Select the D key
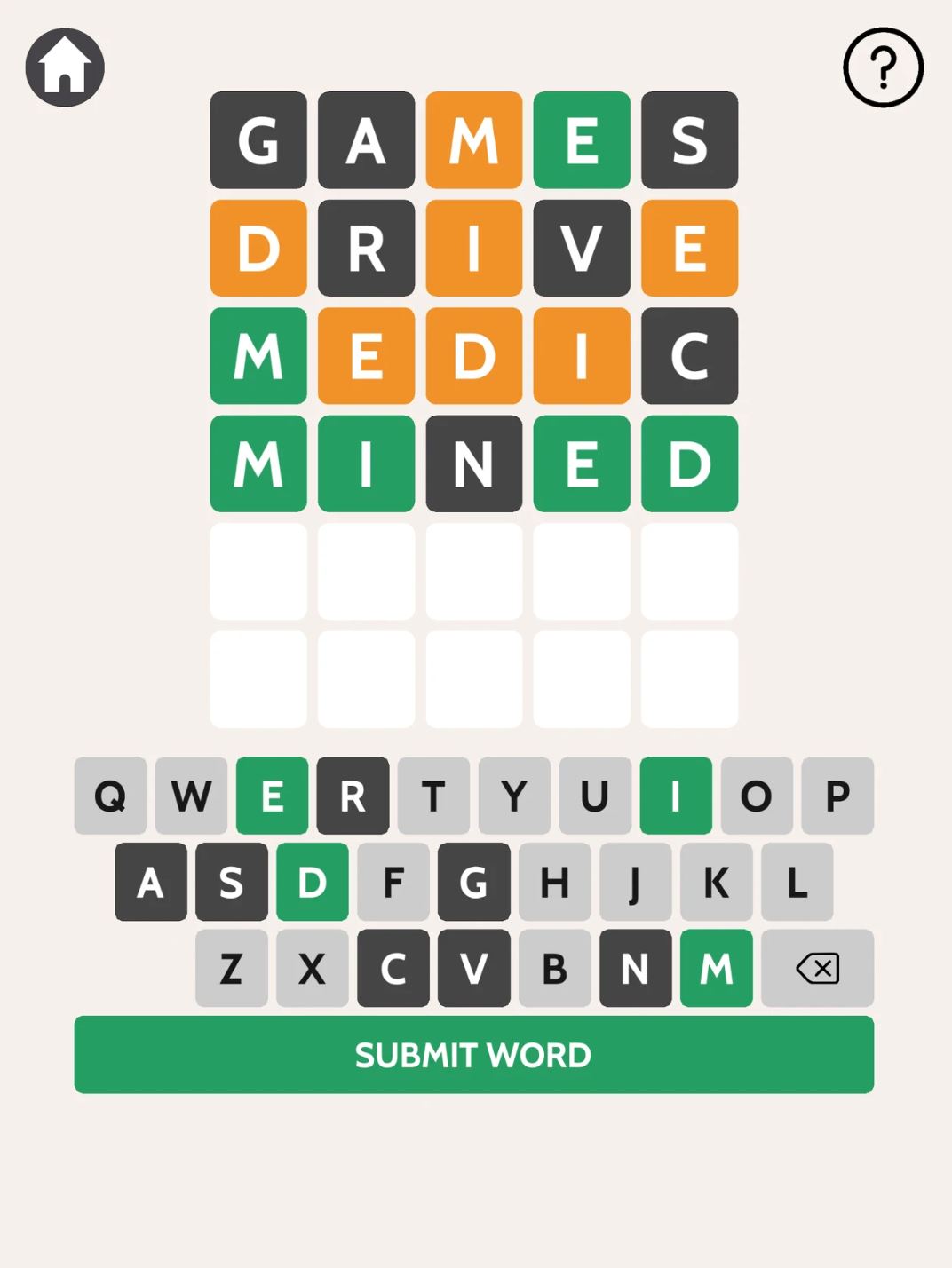952x1268 pixels. point(312,882)
